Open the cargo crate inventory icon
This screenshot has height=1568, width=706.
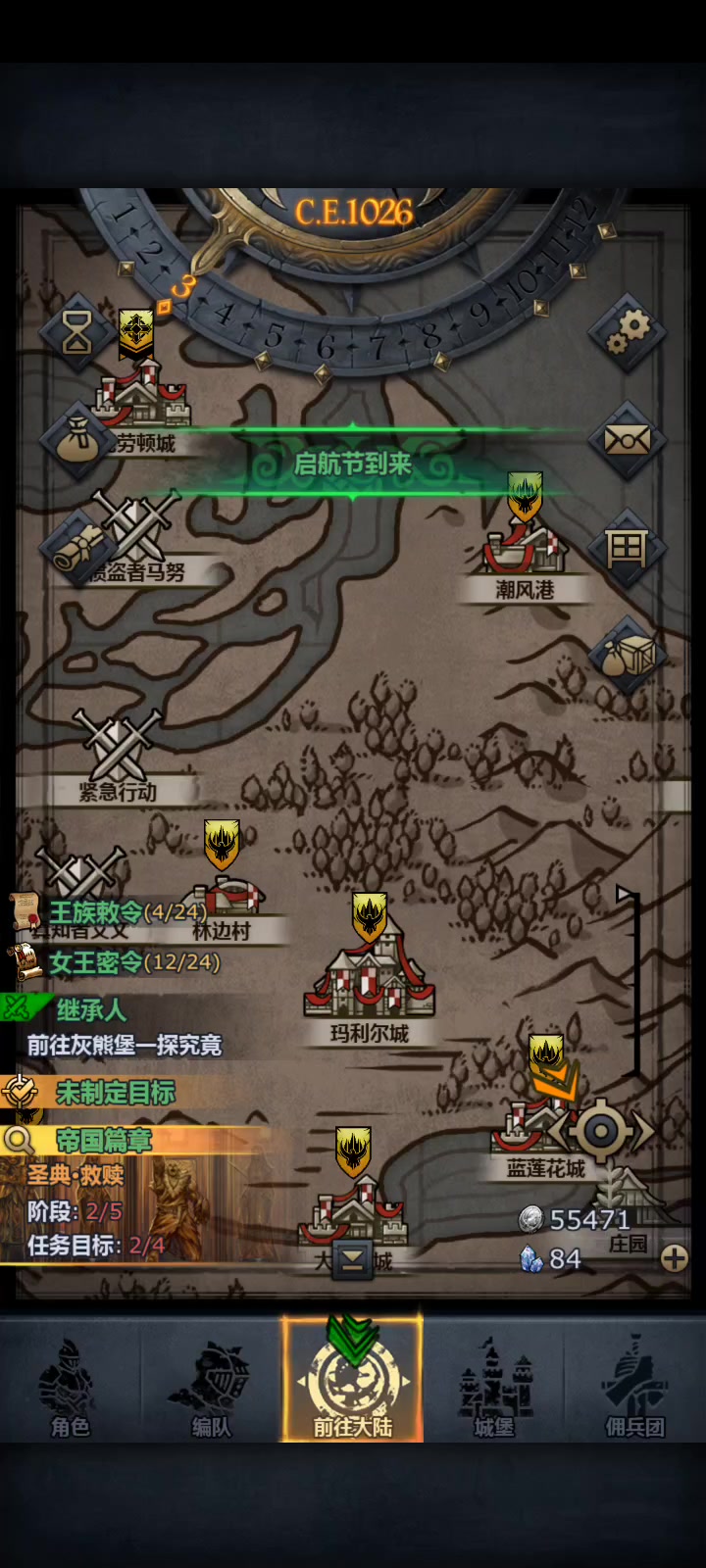628,657
